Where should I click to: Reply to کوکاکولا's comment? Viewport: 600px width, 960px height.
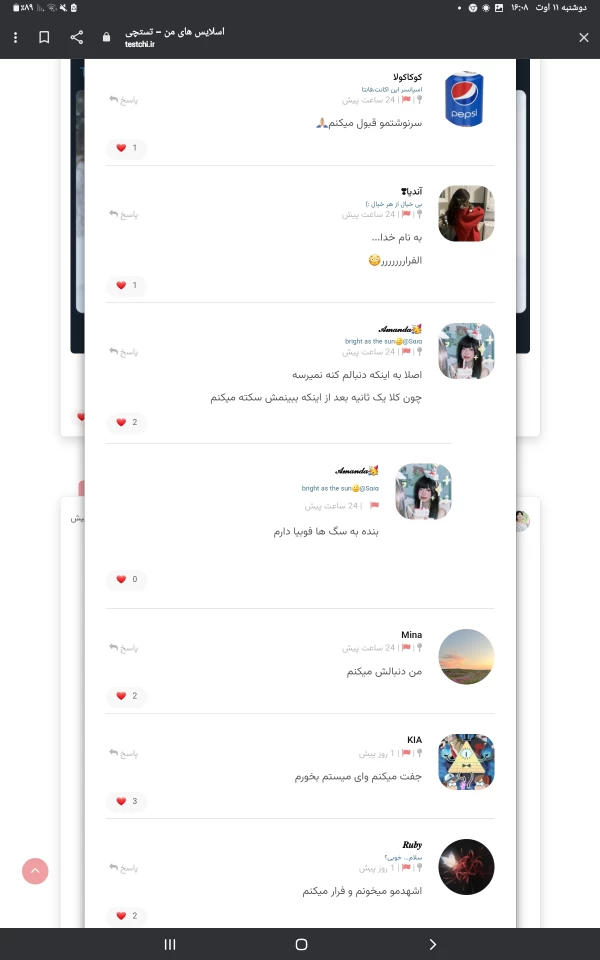pyautogui.click(x=124, y=100)
